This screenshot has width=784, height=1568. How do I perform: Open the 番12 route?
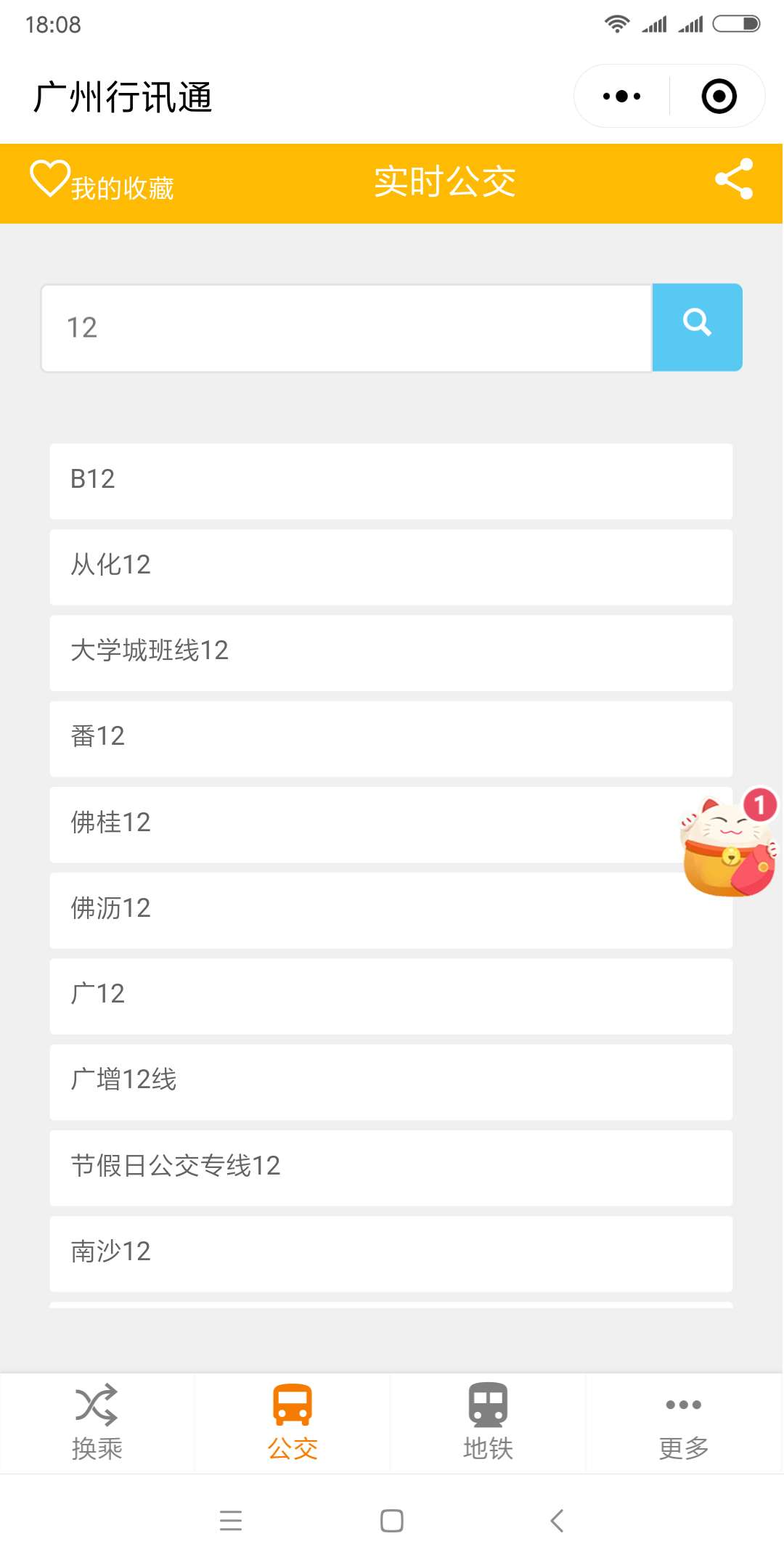coord(391,738)
